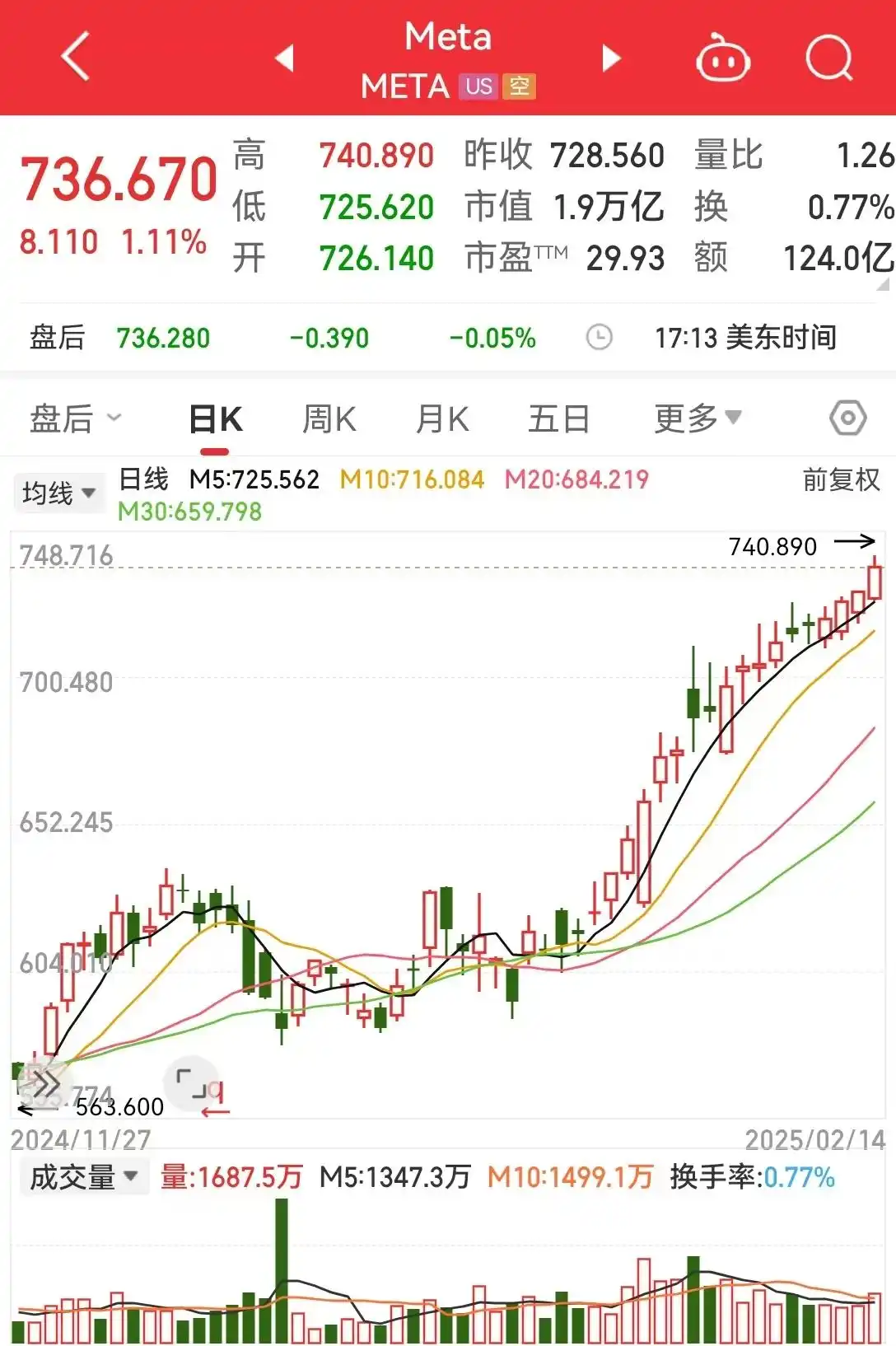
Task: Click the clock icon beside 美东时间
Action: 600,337
